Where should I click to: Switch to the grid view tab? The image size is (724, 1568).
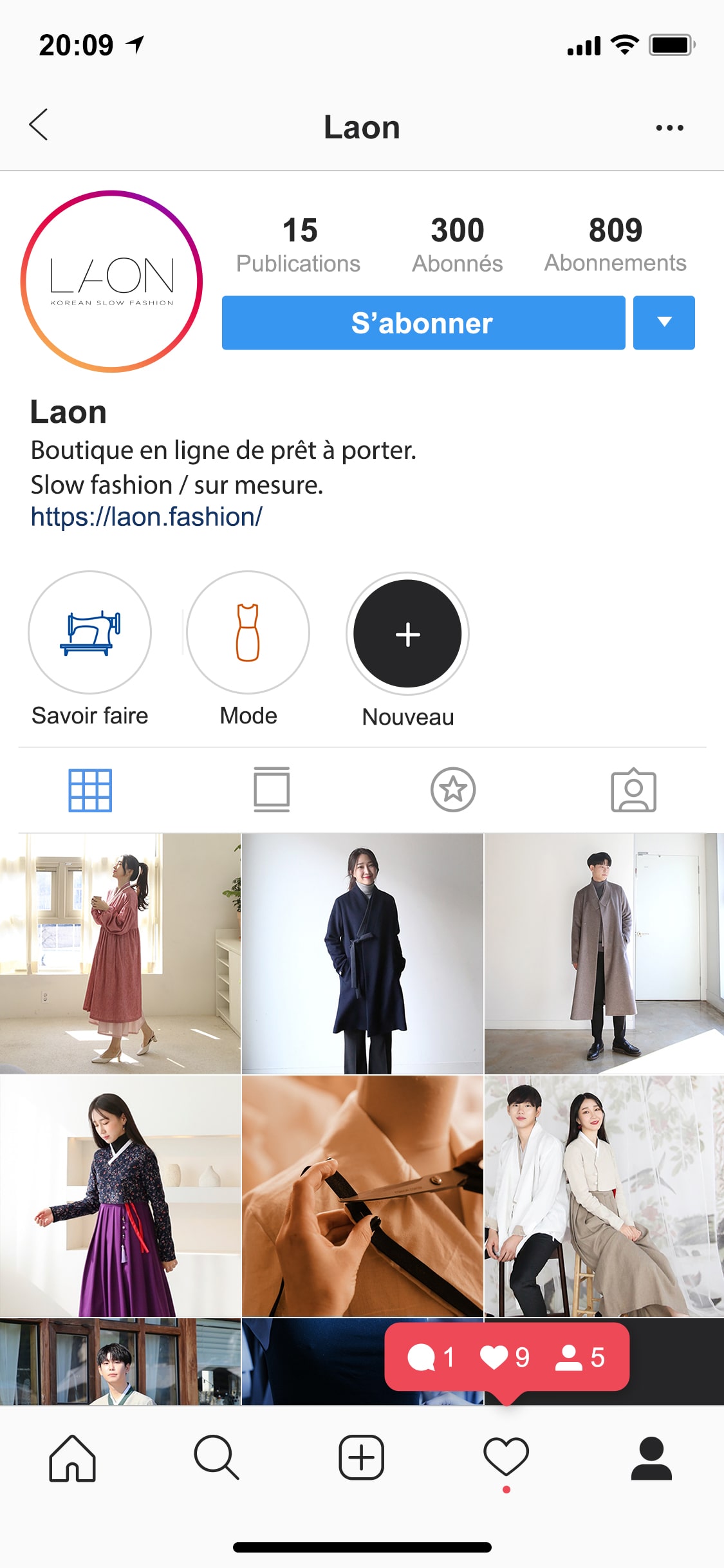[90, 790]
